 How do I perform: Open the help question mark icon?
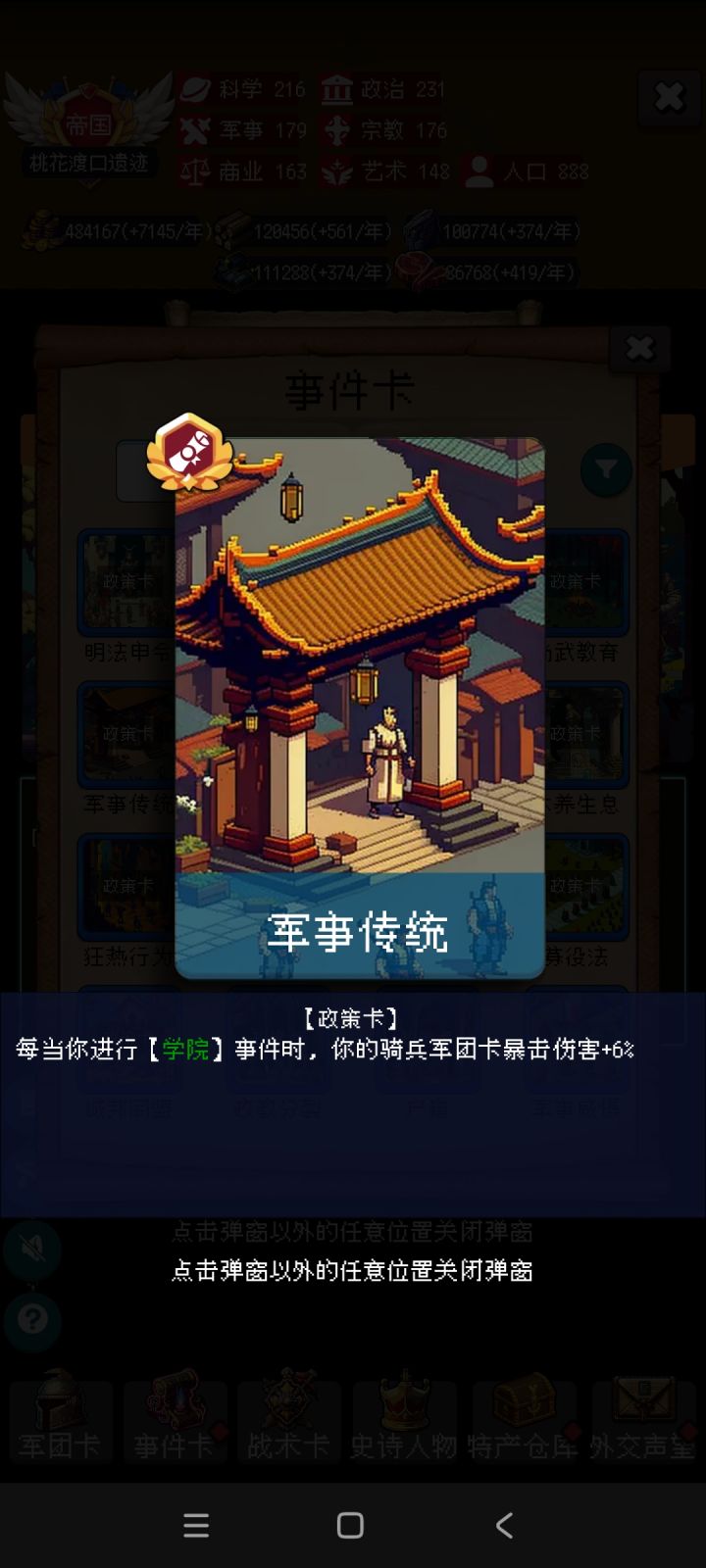tap(32, 1320)
